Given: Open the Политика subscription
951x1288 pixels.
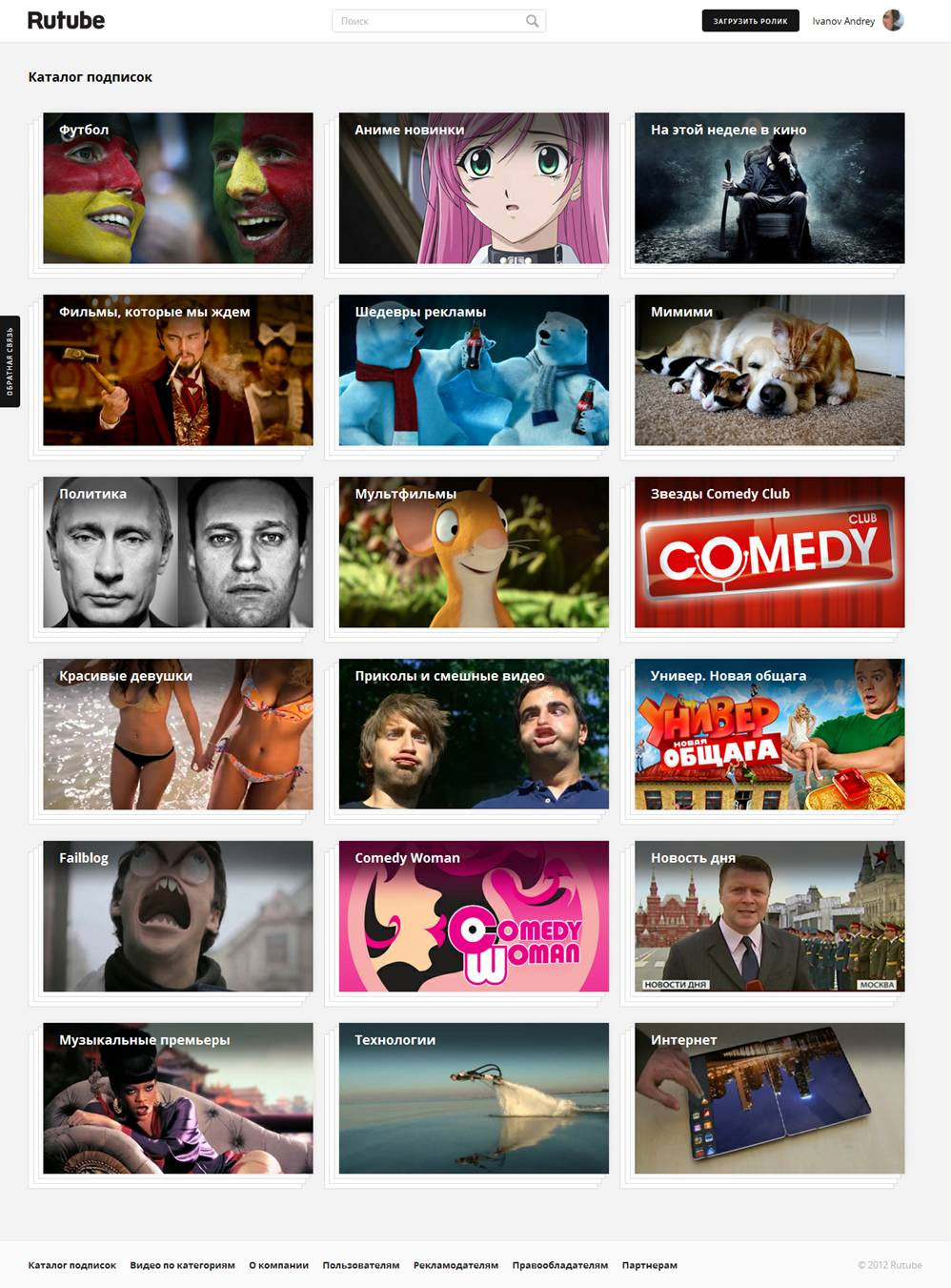Looking at the screenshot, I should pos(178,552).
